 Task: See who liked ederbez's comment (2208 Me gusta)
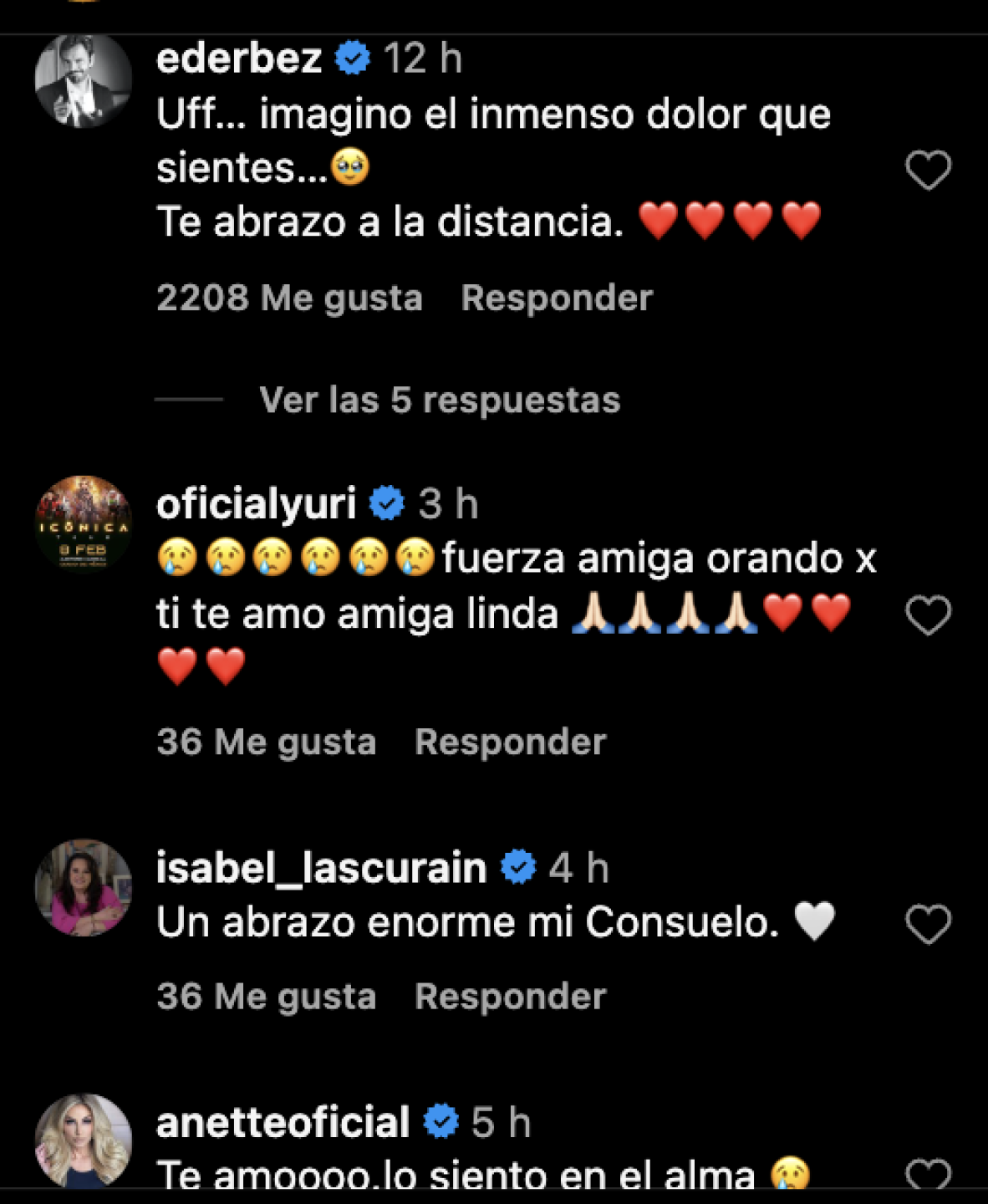[289, 298]
